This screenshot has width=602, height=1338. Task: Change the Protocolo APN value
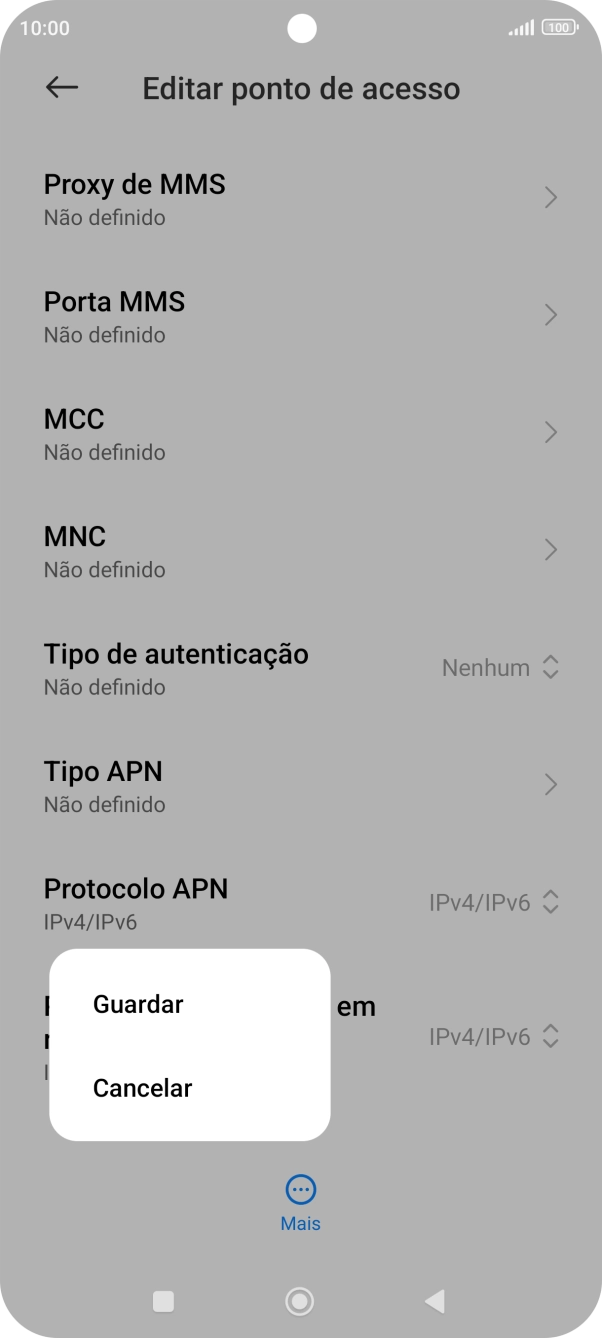(x=493, y=903)
